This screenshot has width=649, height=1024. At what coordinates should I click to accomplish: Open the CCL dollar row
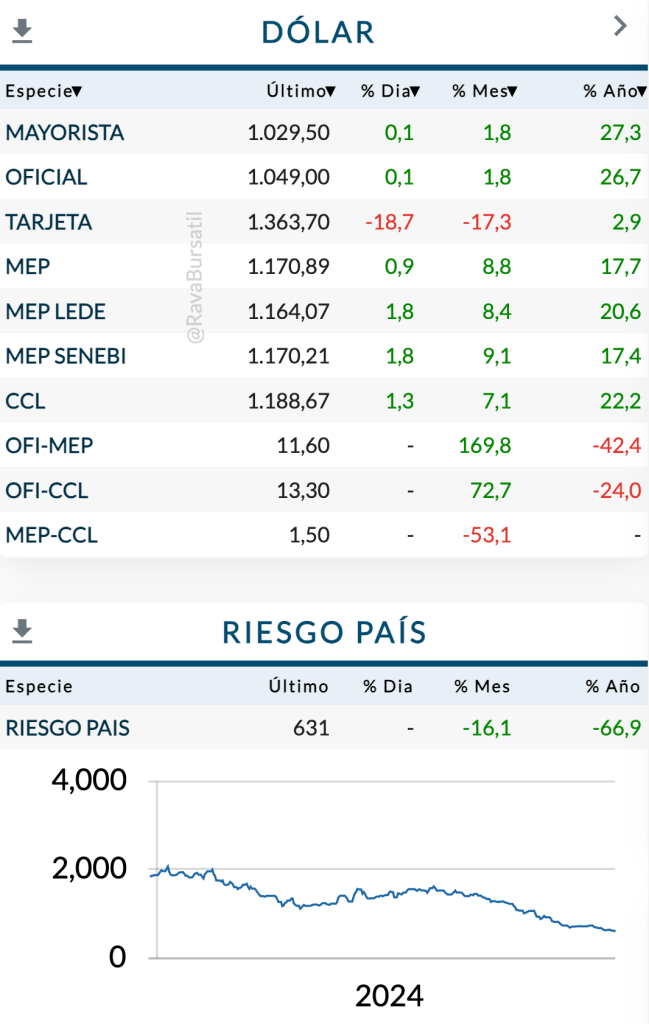coord(26,401)
